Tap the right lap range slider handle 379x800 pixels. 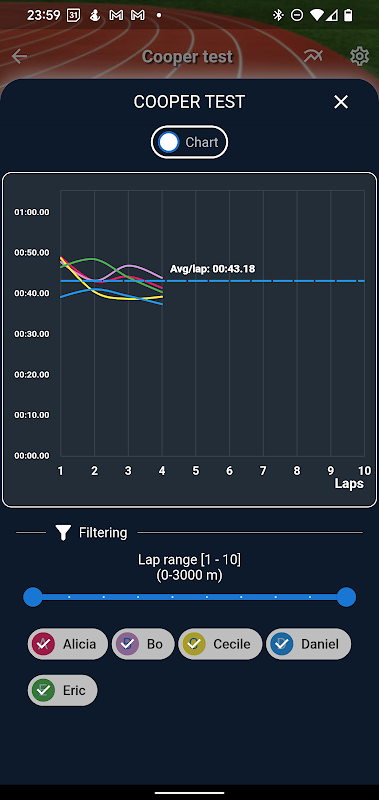(346, 597)
